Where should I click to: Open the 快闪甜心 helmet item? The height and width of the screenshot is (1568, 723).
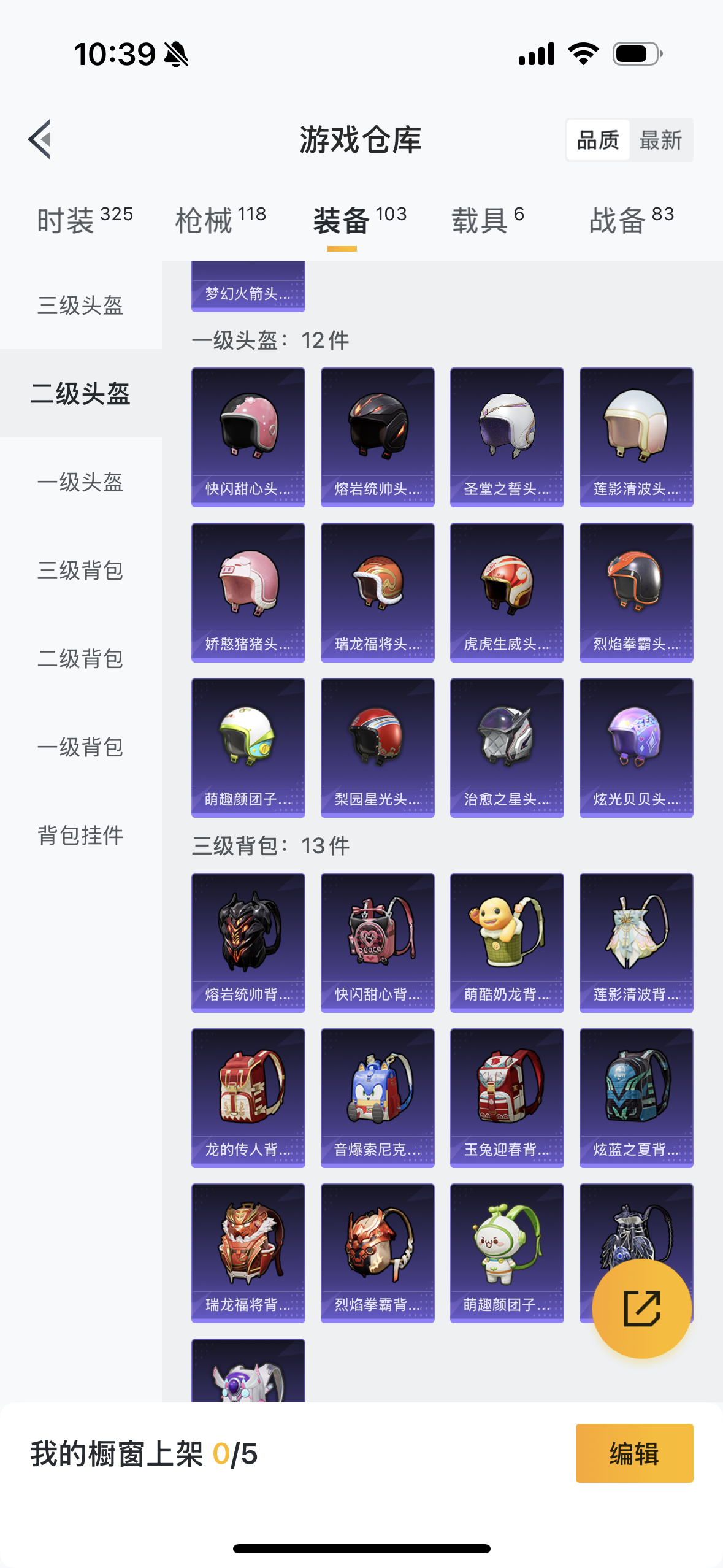pyautogui.click(x=248, y=437)
